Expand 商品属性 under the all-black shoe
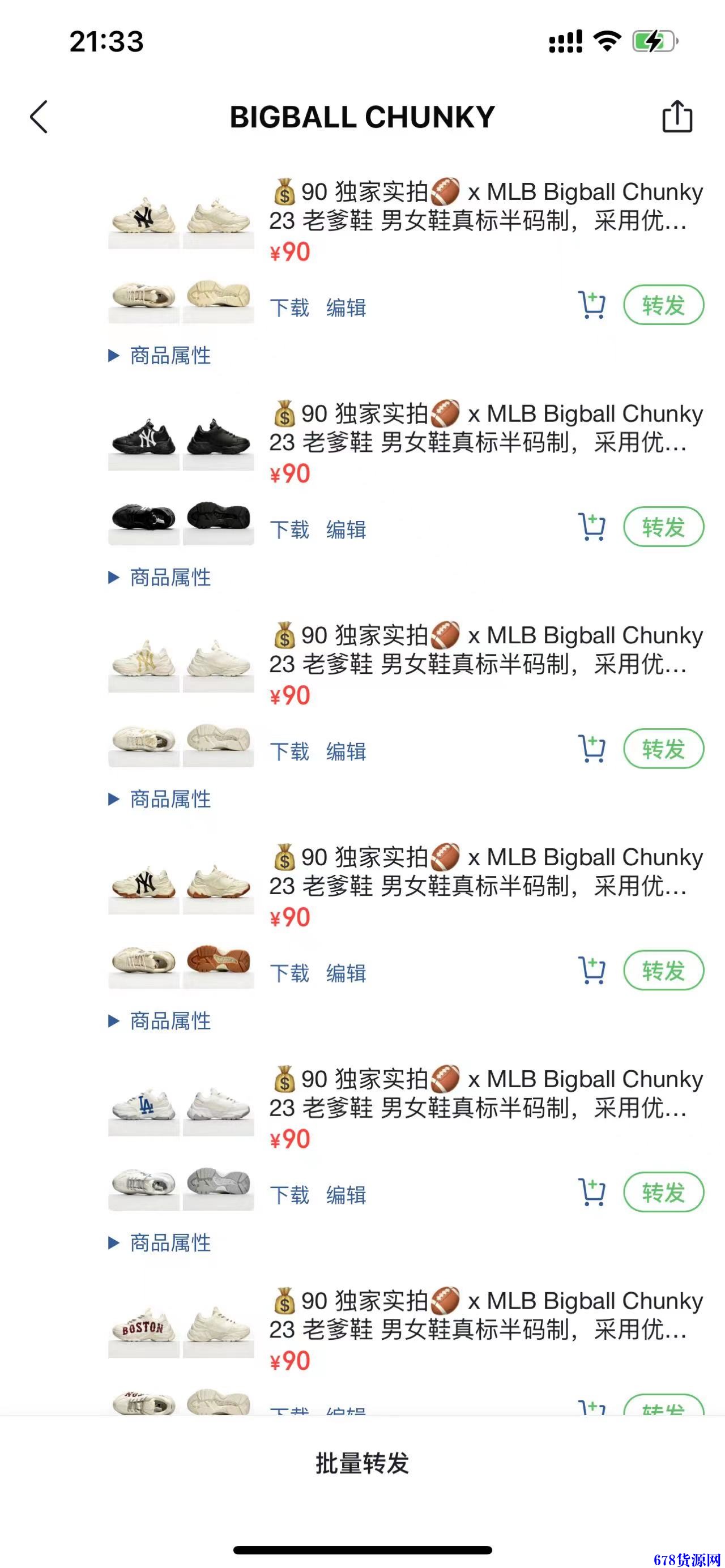725x1568 pixels. [x=161, y=577]
